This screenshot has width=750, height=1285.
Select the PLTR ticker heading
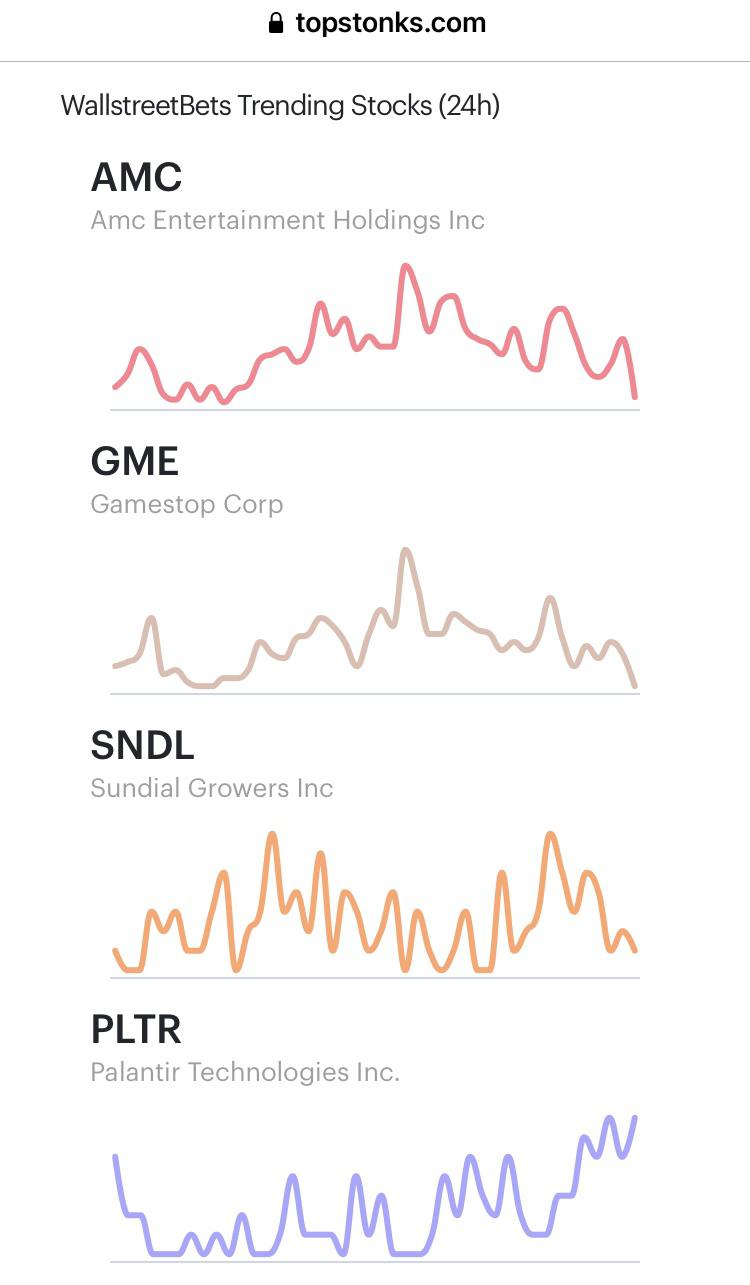tap(135, 1029)
